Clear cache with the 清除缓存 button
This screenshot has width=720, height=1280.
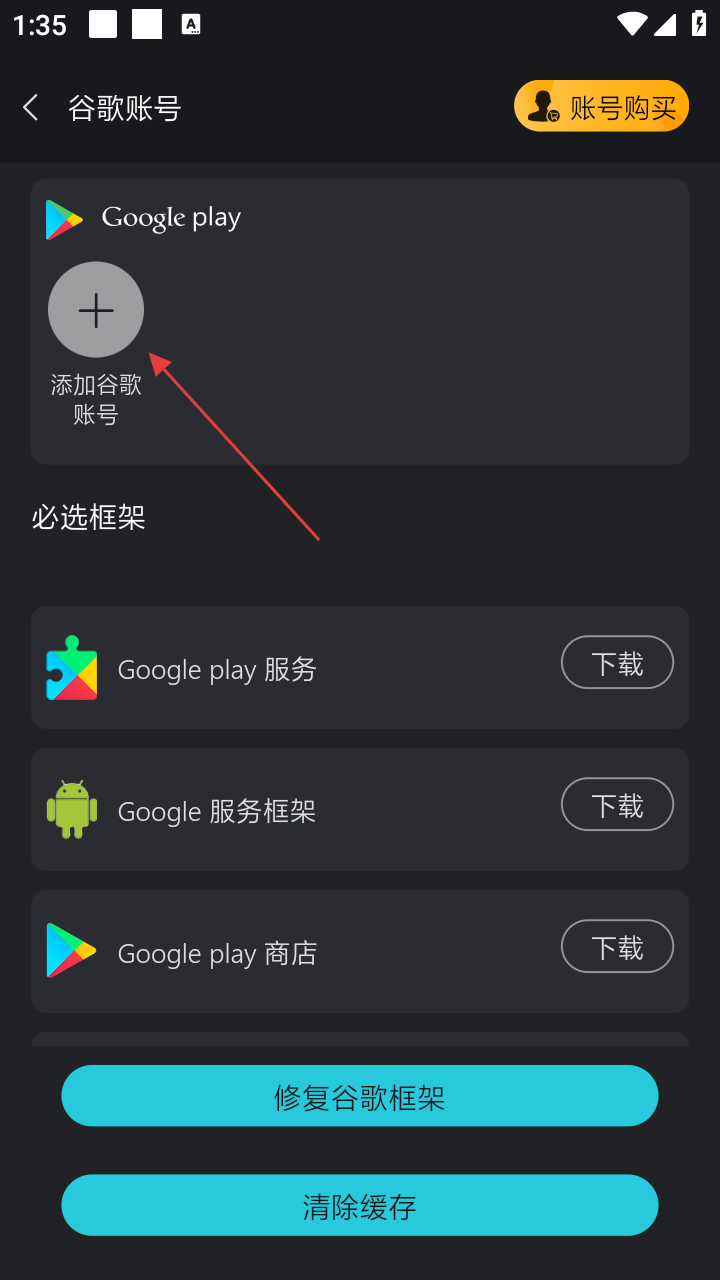tap(360, 1206)
